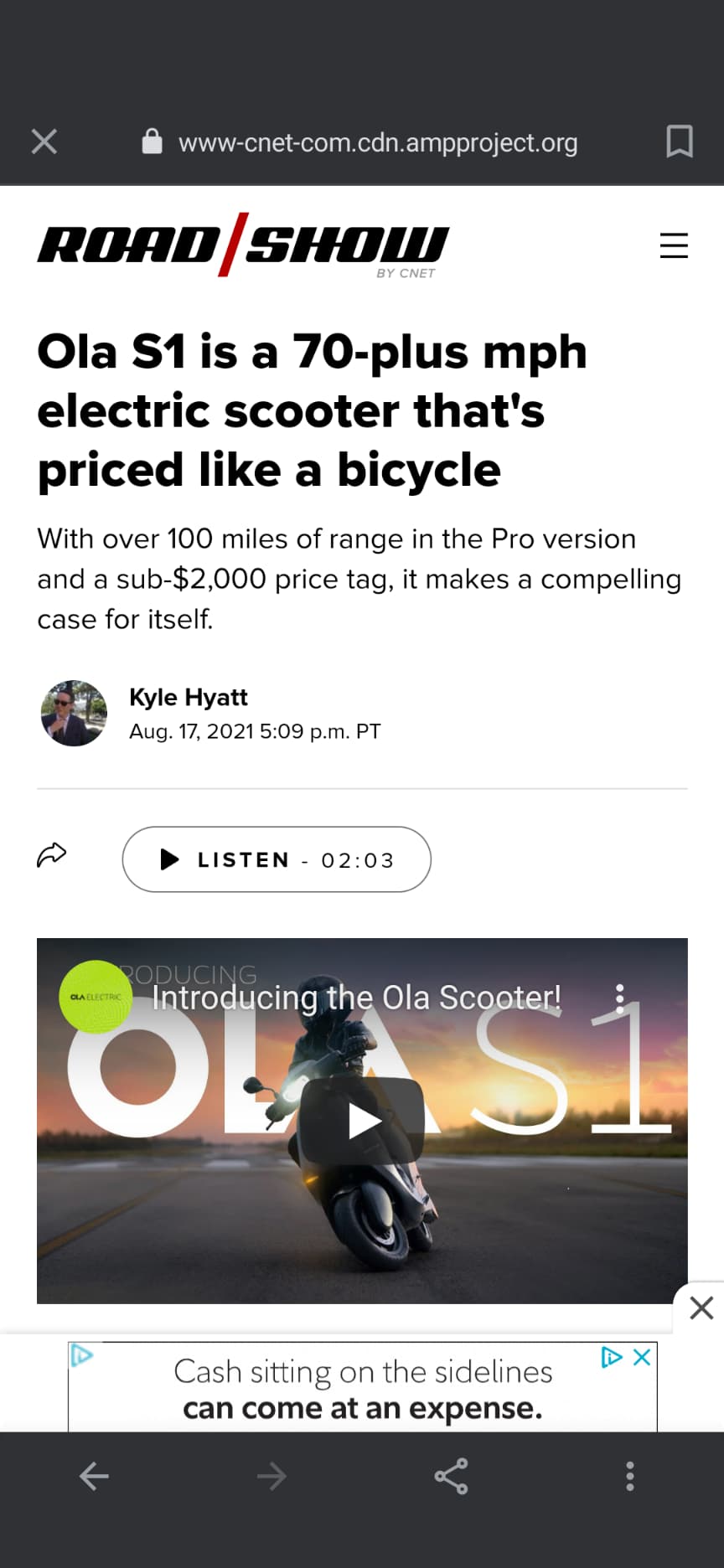Close the ad with the blue X

642,1358
